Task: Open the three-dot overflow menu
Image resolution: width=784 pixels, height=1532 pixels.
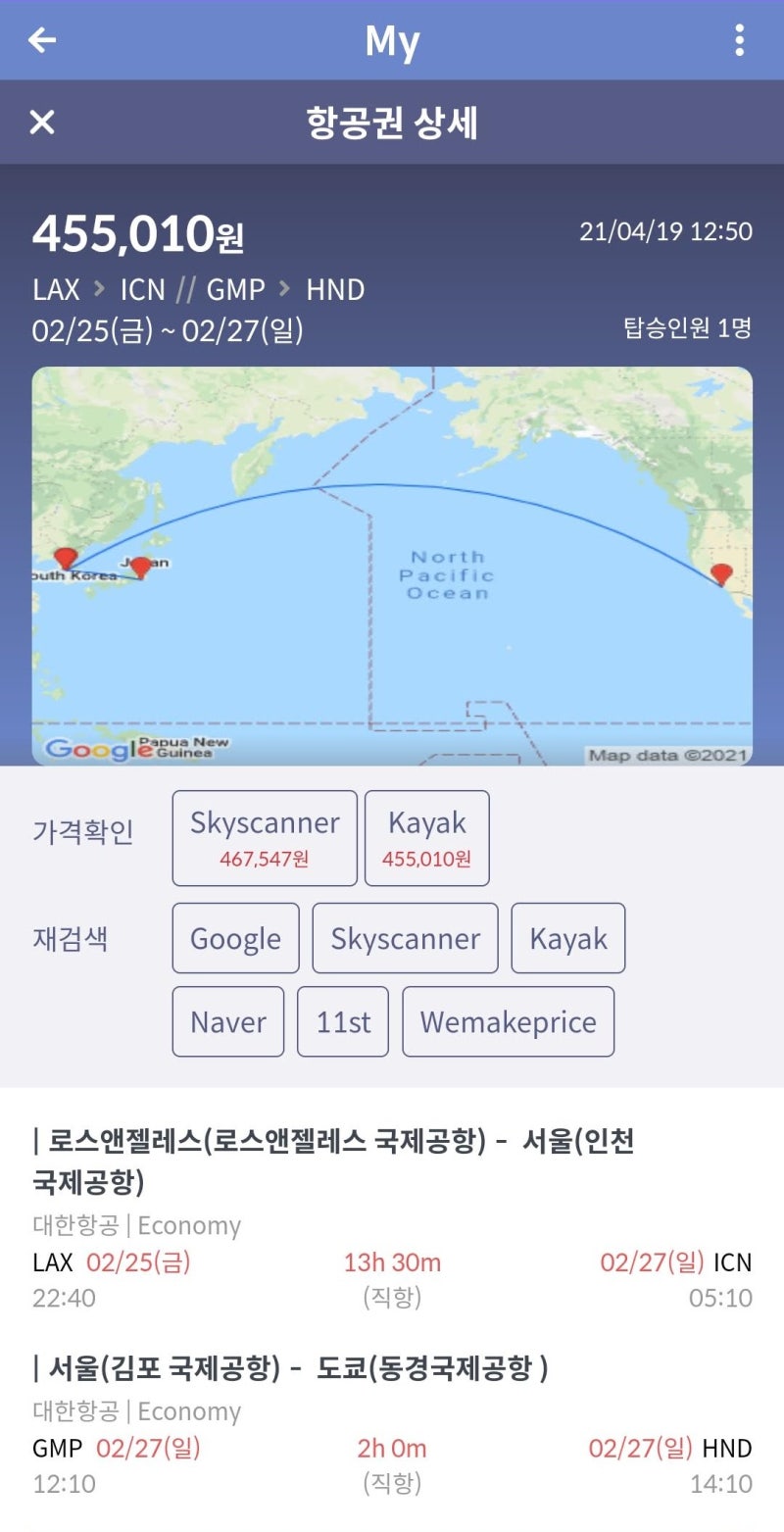Action: (739, 40)
